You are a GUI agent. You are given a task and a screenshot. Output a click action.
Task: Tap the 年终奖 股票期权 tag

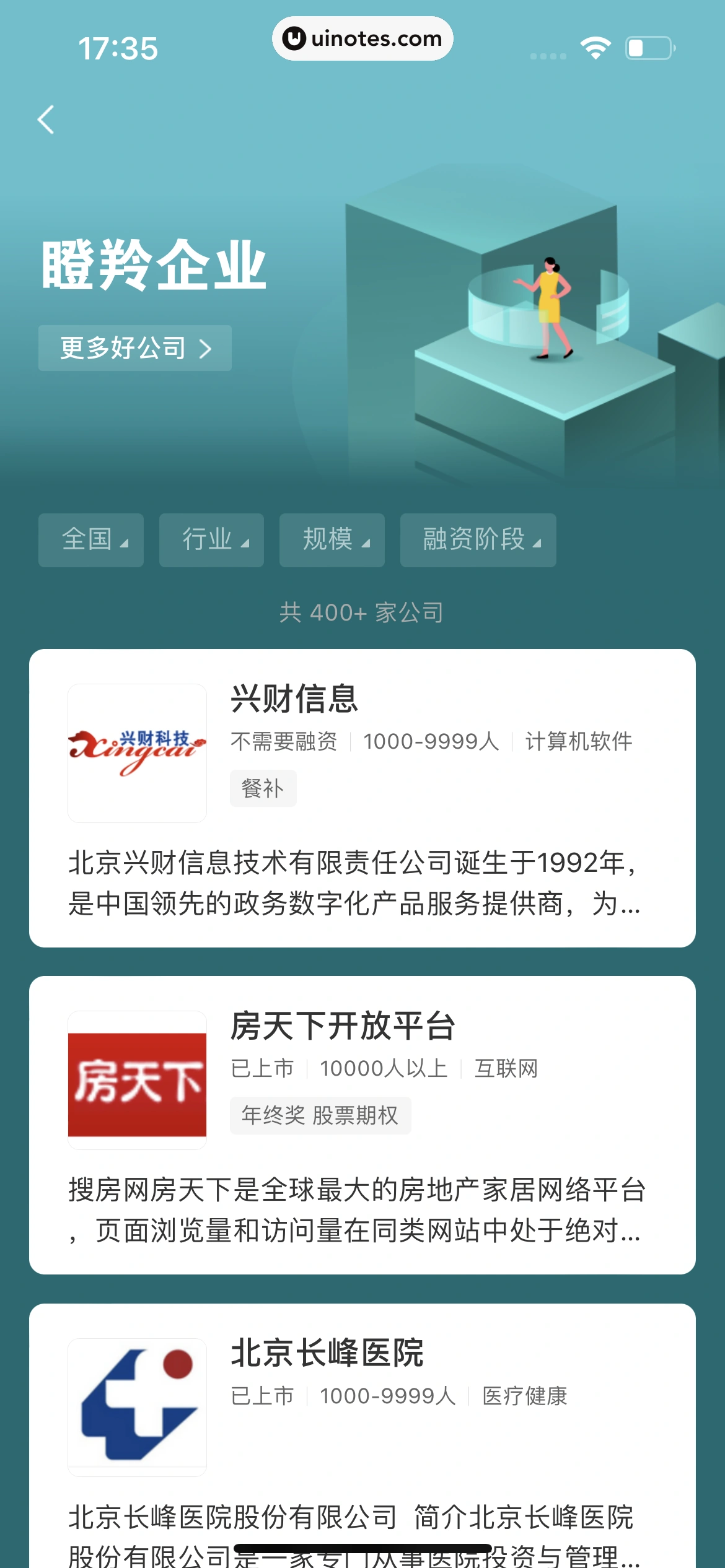coord(320,1115)
